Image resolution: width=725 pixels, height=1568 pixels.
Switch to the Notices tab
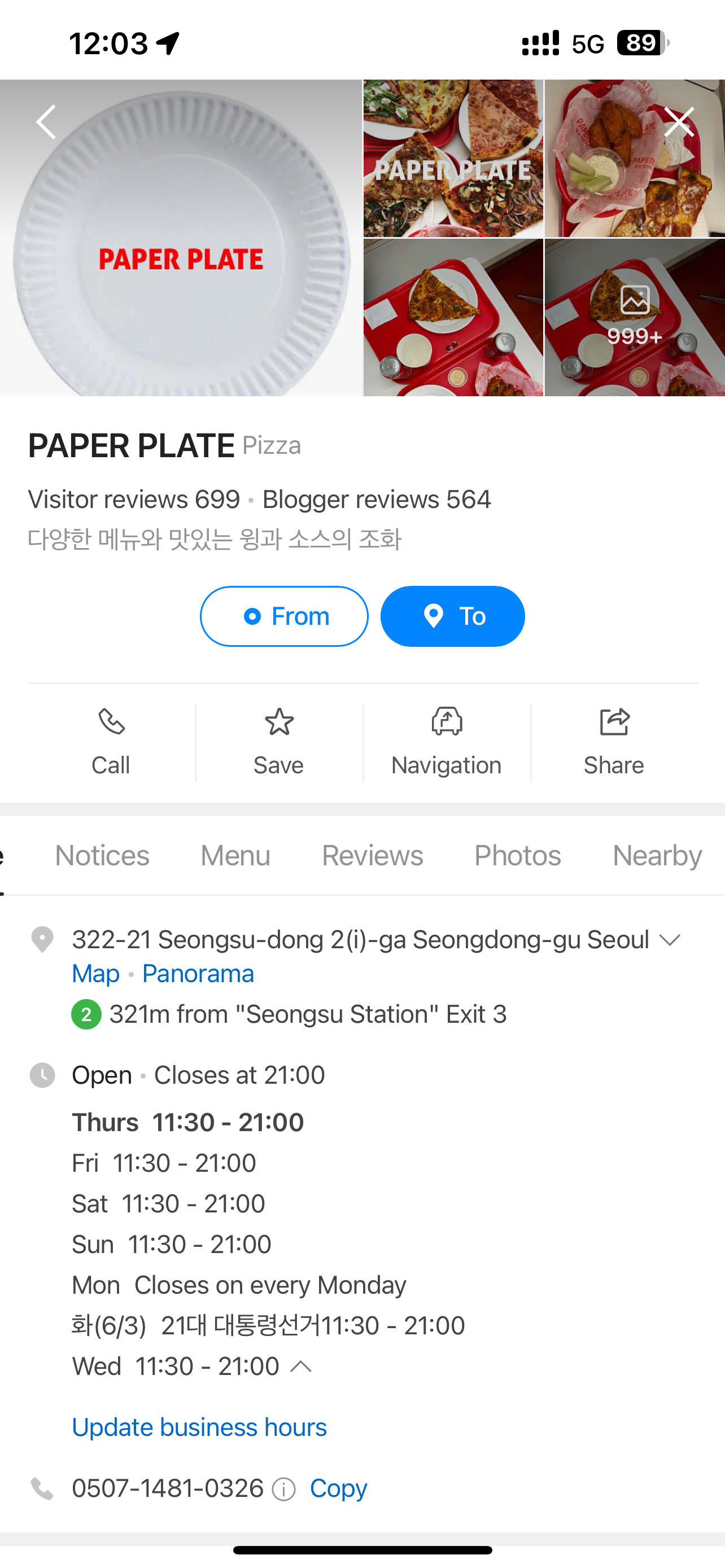tap(102, 855)
